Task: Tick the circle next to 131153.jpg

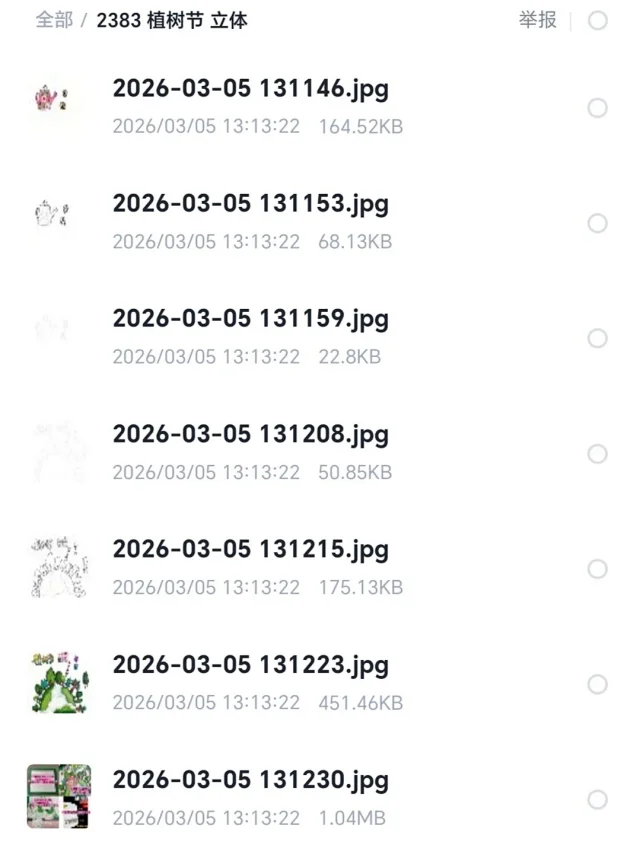Action: coord(597,223)
